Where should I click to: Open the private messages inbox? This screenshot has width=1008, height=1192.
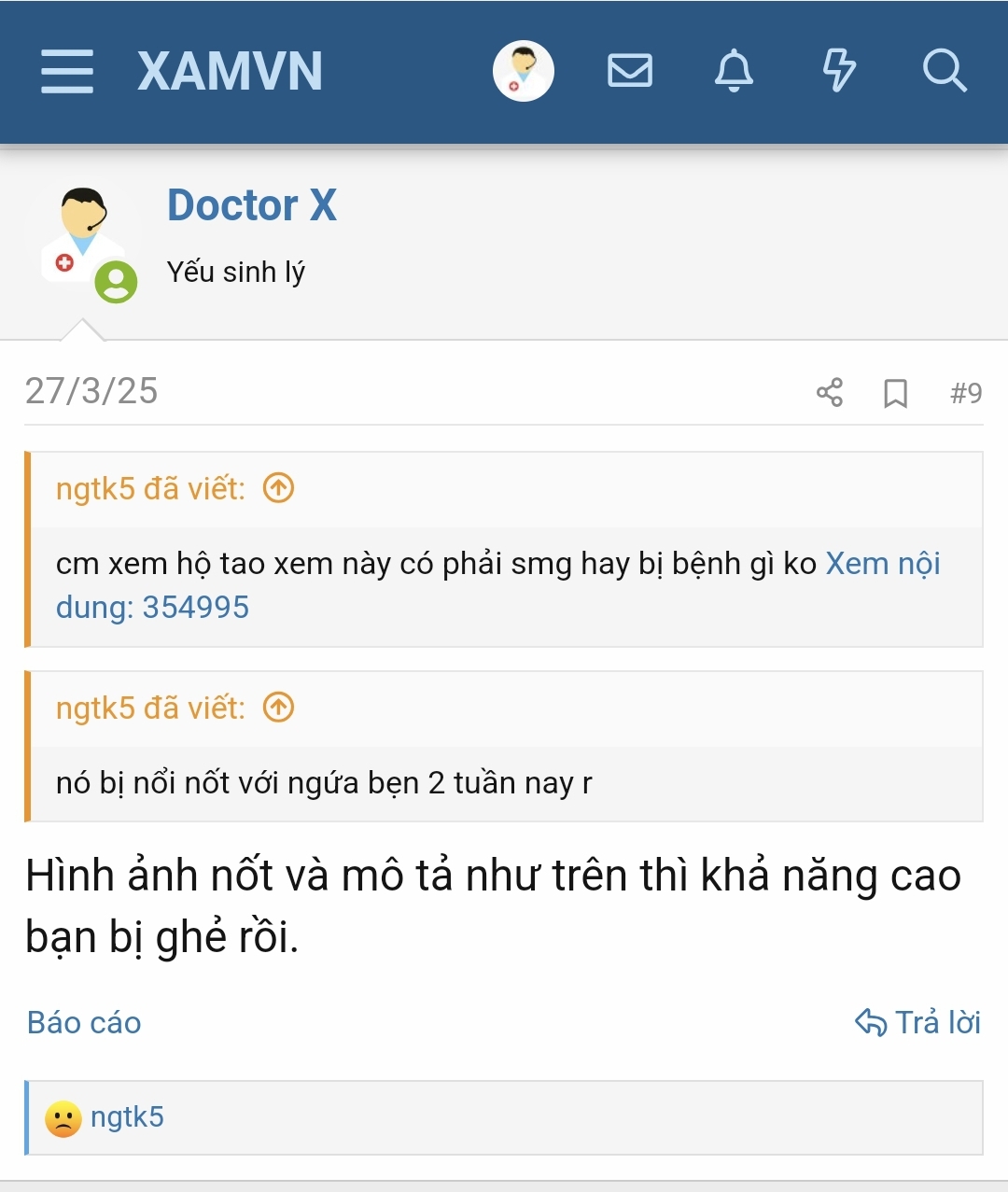pos(630,71)
